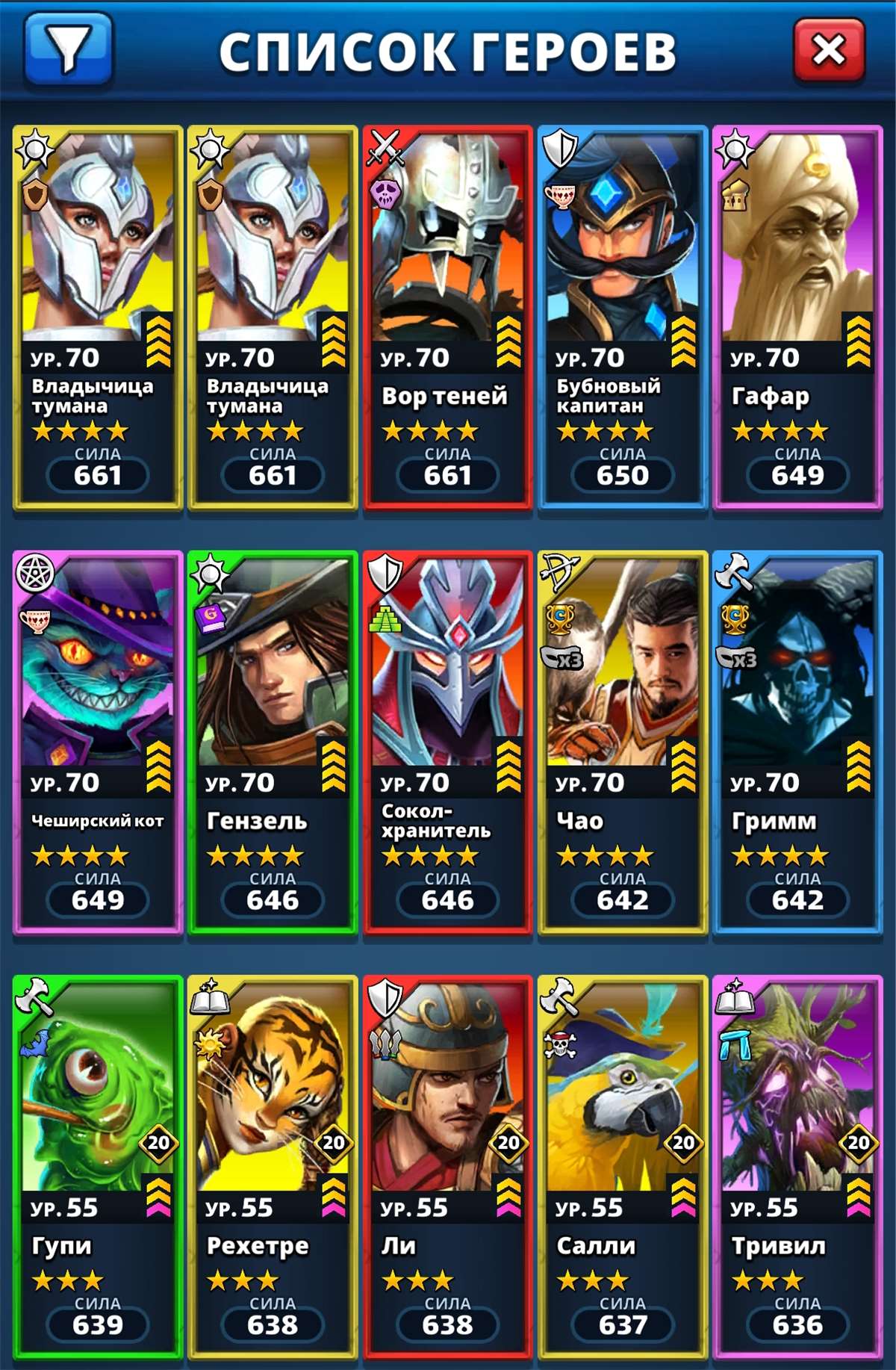Screen dimensions: 896x1370
Task: Open the Тривил hero card
Action: [x=797, y=1167]
